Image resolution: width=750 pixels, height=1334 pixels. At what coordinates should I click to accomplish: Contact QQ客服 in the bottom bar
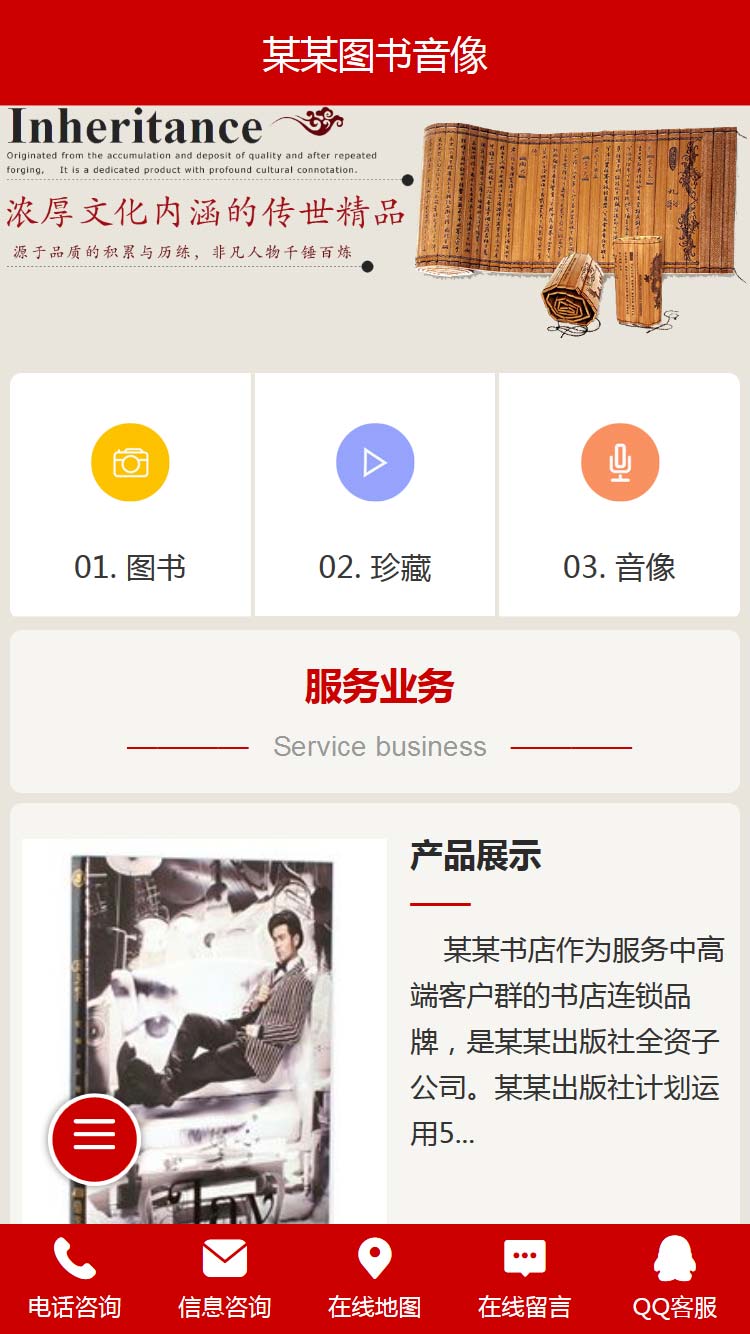[x=675, y=1279]
